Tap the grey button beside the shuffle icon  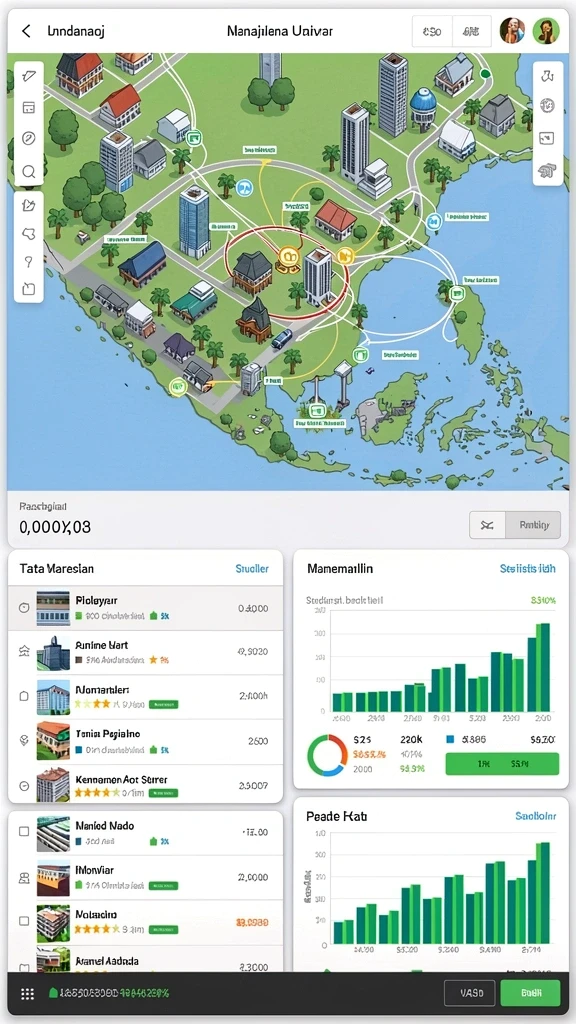tap(533, 524)
